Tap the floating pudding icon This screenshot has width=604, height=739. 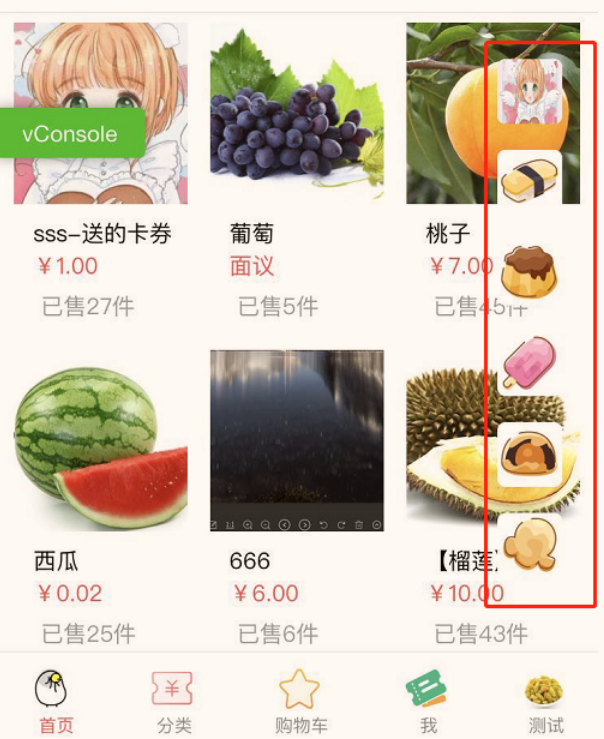(x=529, y=271)
